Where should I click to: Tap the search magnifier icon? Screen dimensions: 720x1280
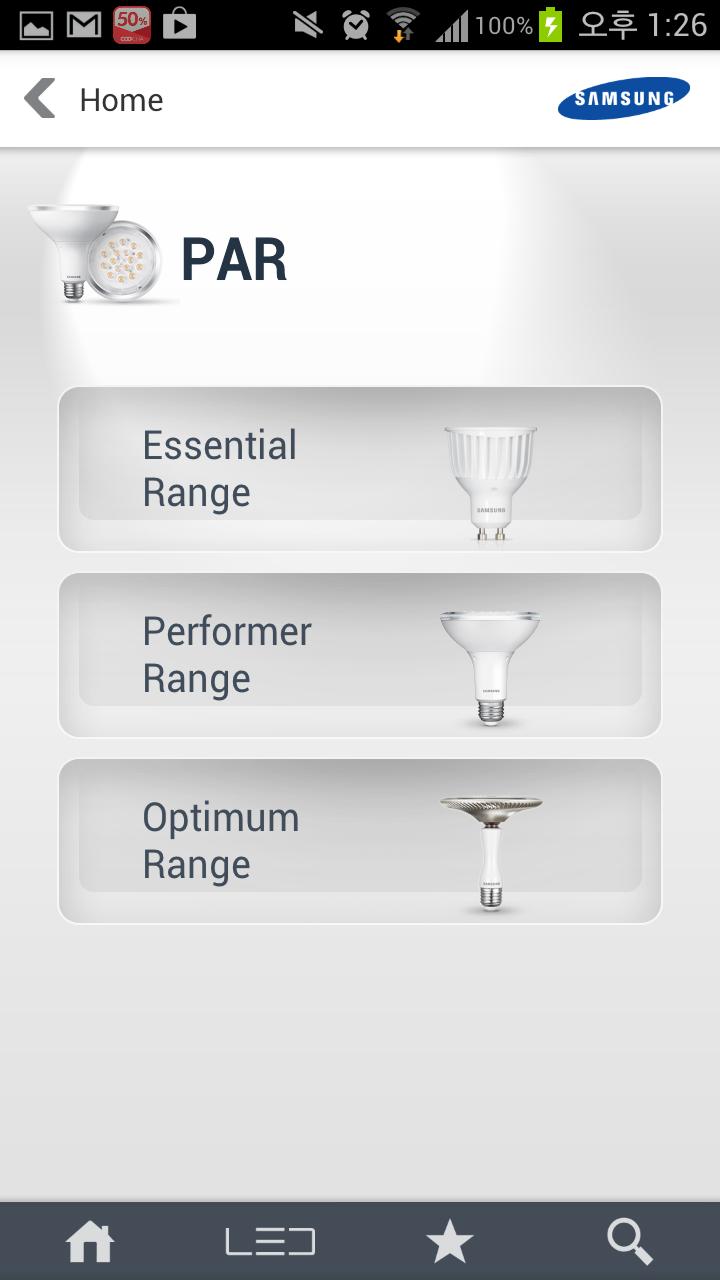630,1240
